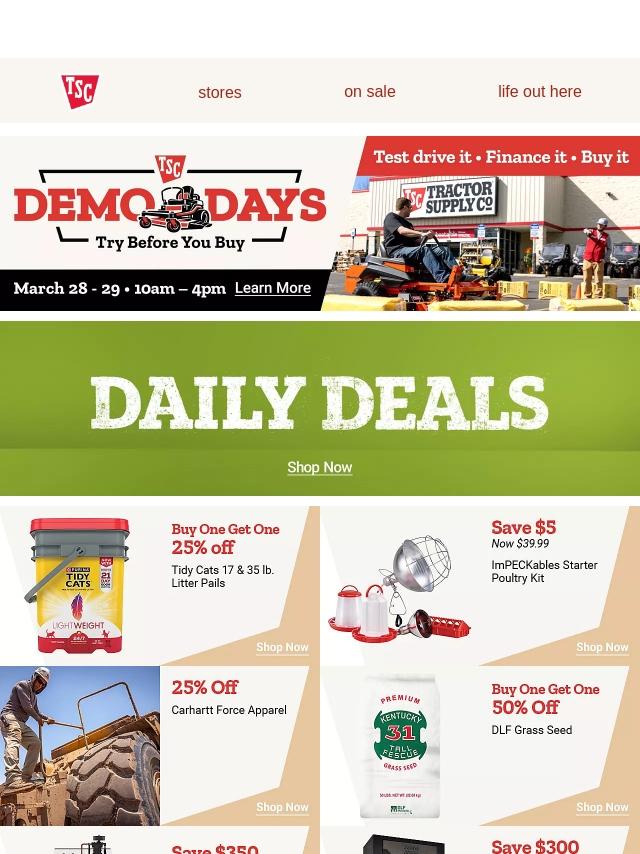Open the Carhartt worker photo tile
This screenshot has width=640, height=854.
click(x=80, y=746)
